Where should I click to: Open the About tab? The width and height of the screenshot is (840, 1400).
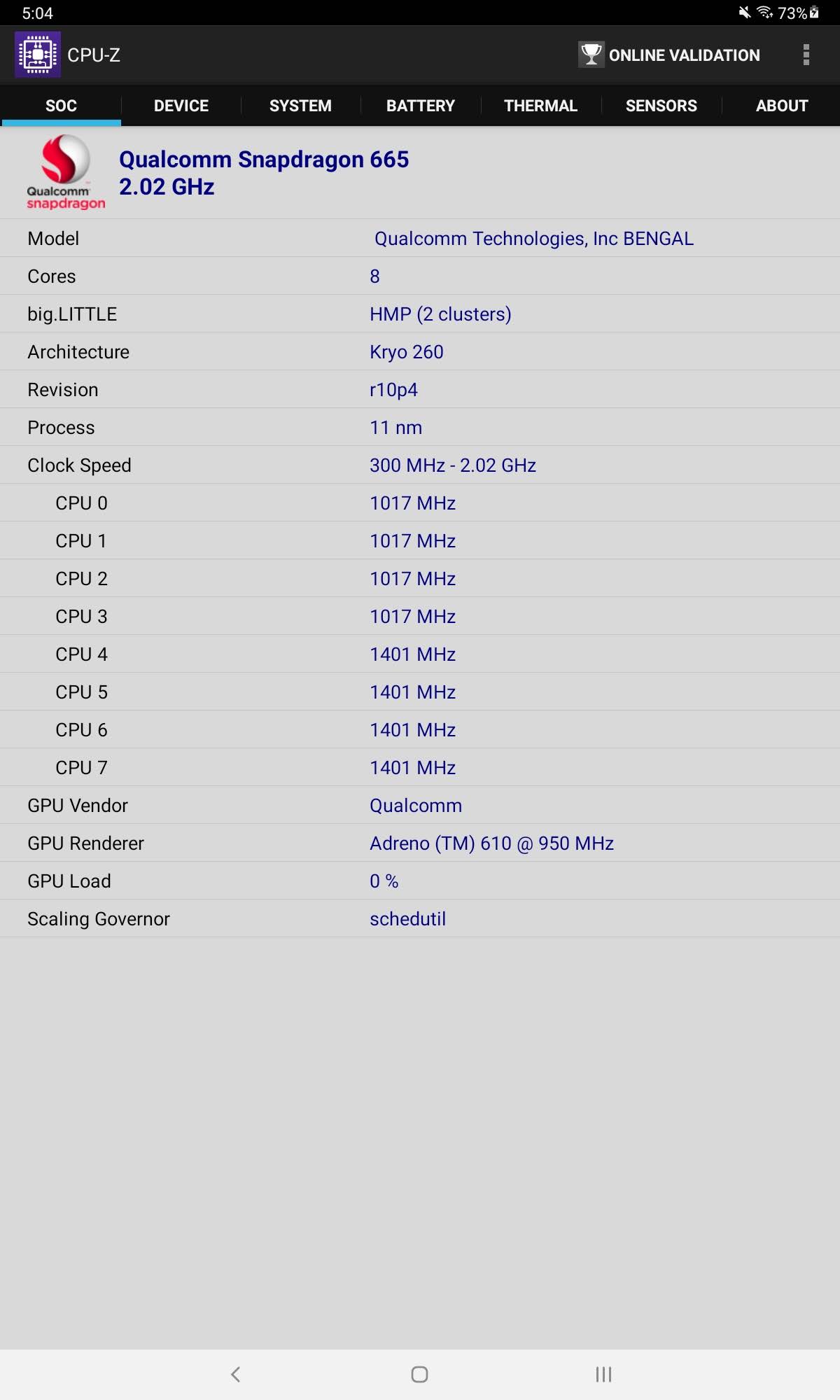[781, 106]
